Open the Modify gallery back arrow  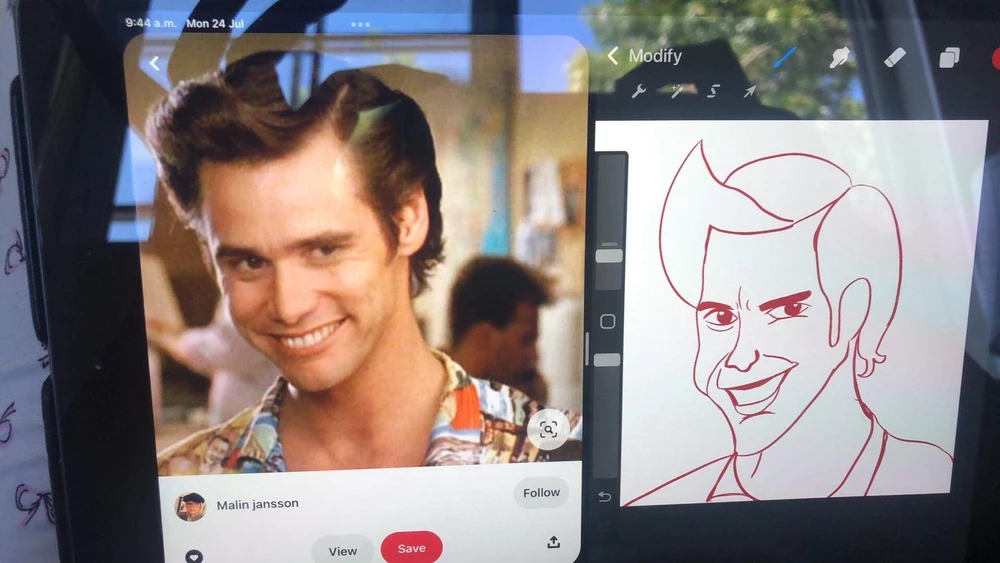point(612,56)
